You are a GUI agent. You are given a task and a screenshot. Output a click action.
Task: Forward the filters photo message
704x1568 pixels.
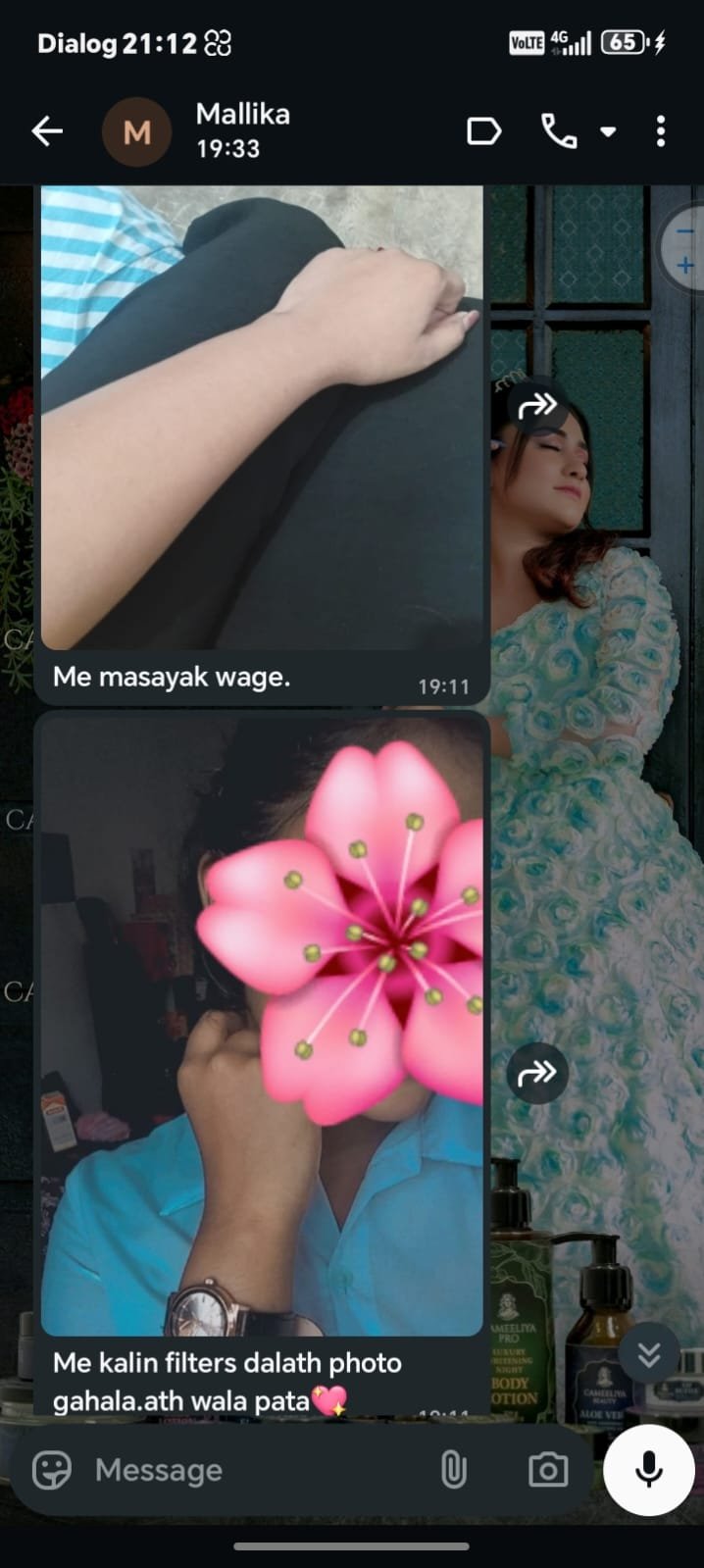coord(537,1073)
